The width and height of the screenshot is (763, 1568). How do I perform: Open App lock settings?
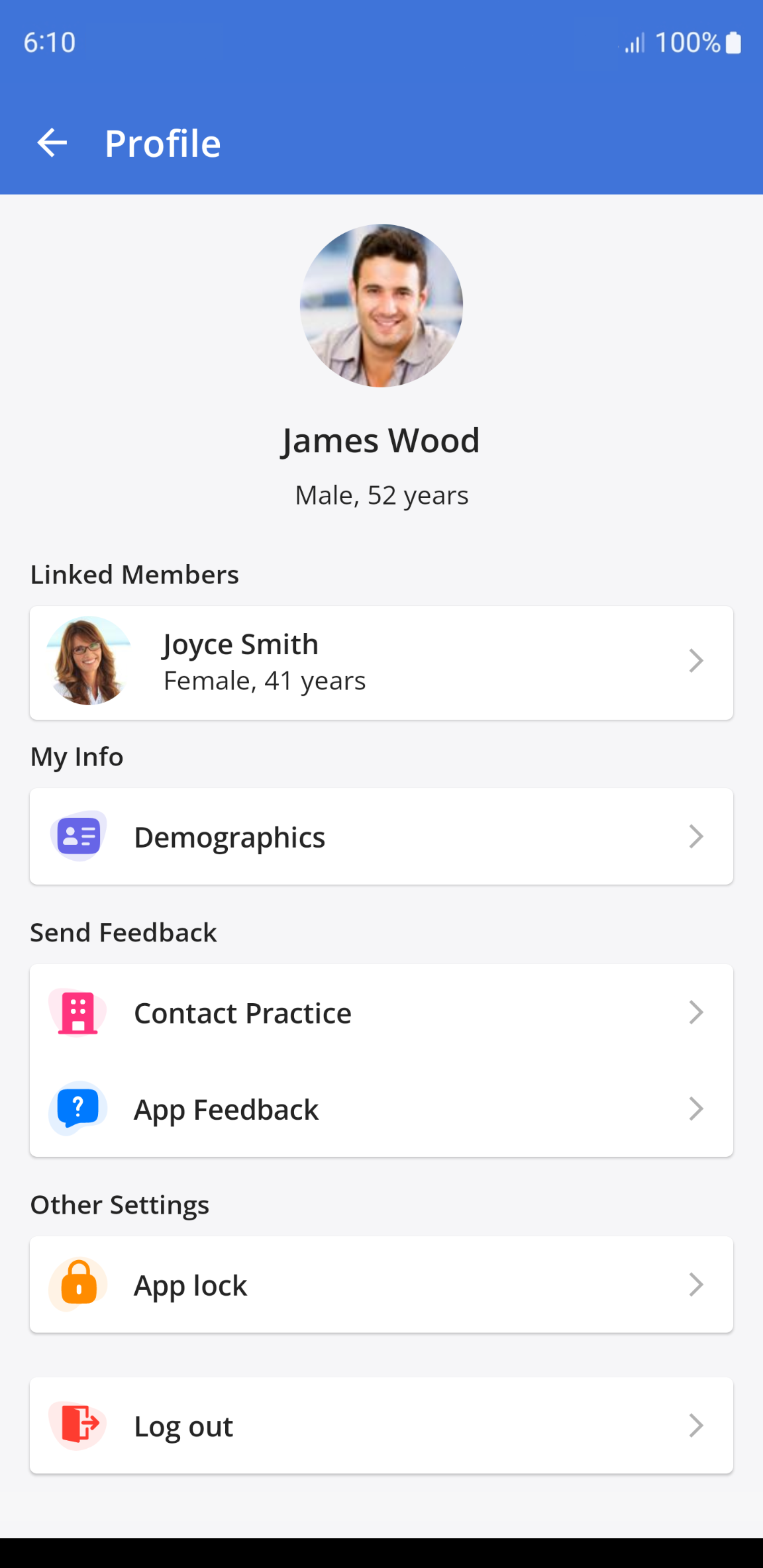point(381,1285)
